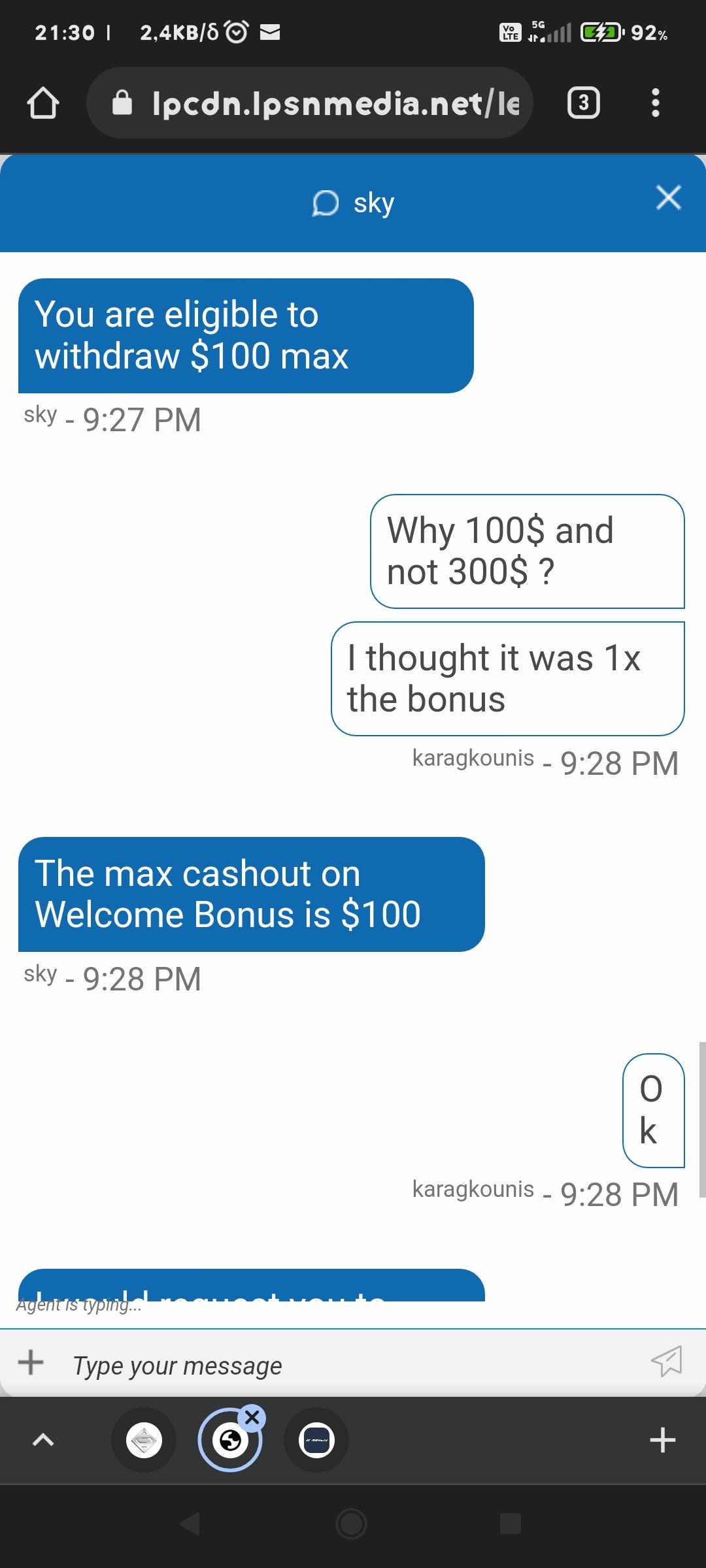This screenshot has height=1568, width=706.
Task: Open the browser overflow menu
Action: click(x=656, y=103)
